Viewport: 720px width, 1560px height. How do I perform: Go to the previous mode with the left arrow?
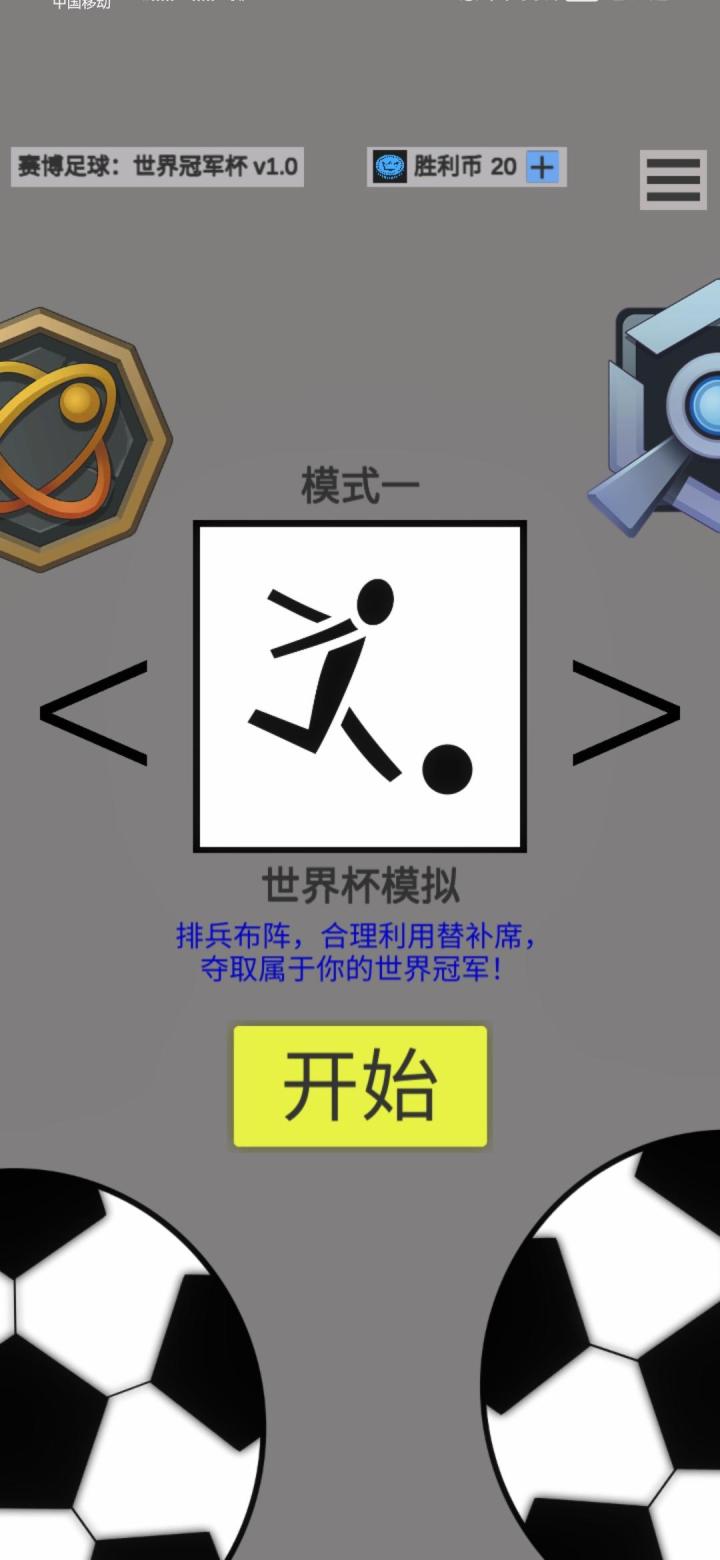[x=94, y=713]
